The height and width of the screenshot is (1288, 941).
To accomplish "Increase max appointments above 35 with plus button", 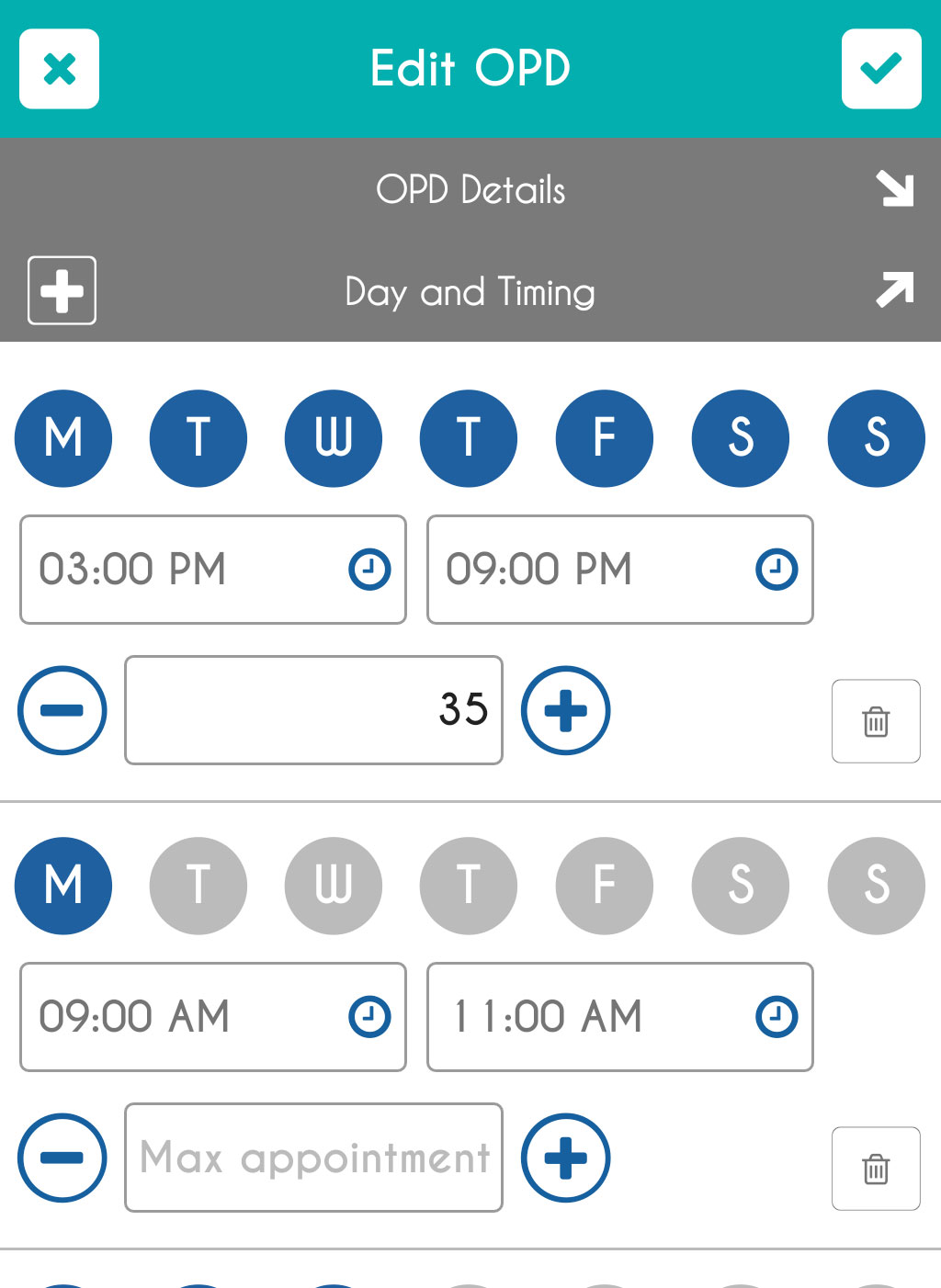I will 565,710.
